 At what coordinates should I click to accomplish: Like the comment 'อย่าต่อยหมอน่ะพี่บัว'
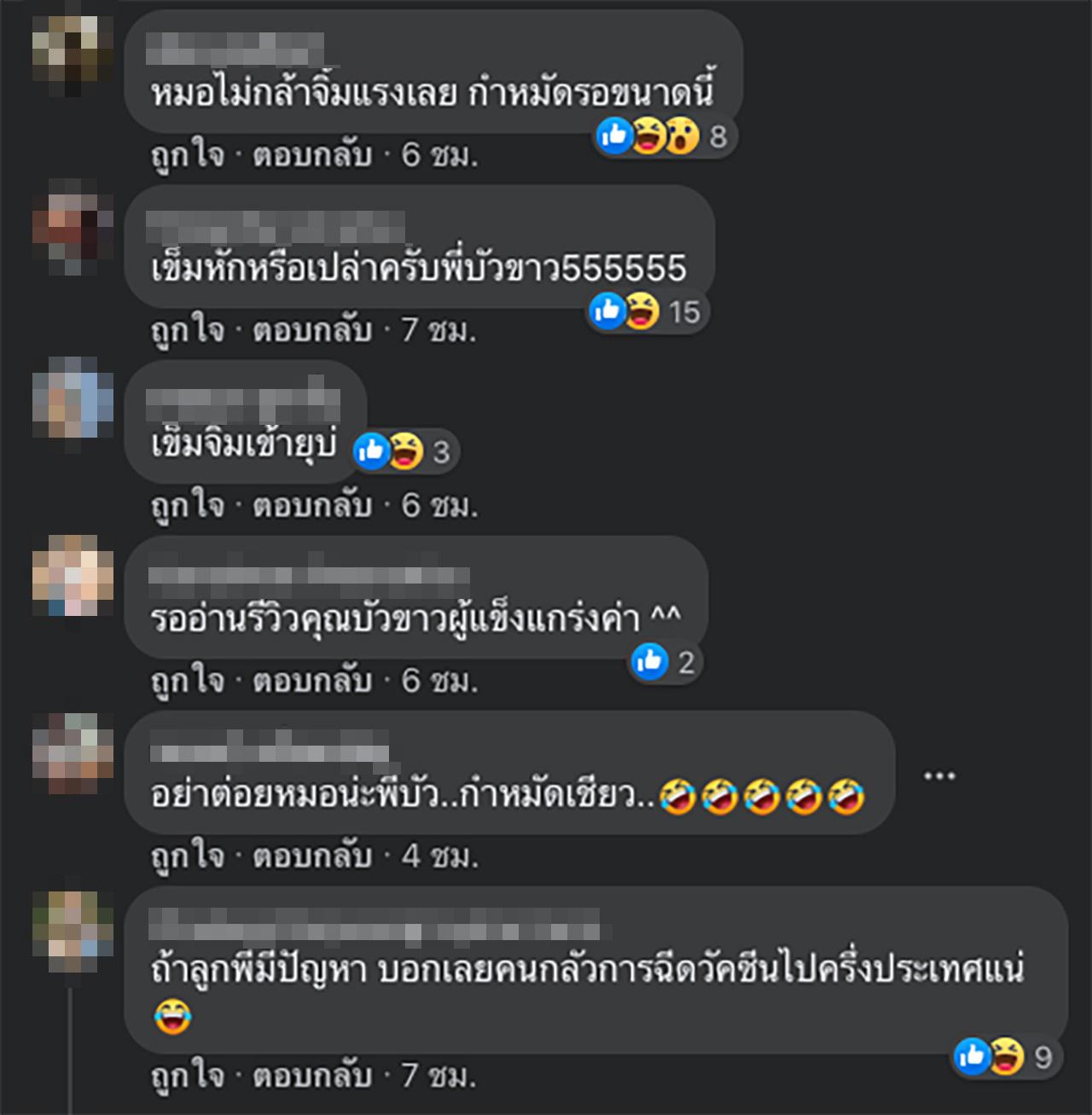187,856
